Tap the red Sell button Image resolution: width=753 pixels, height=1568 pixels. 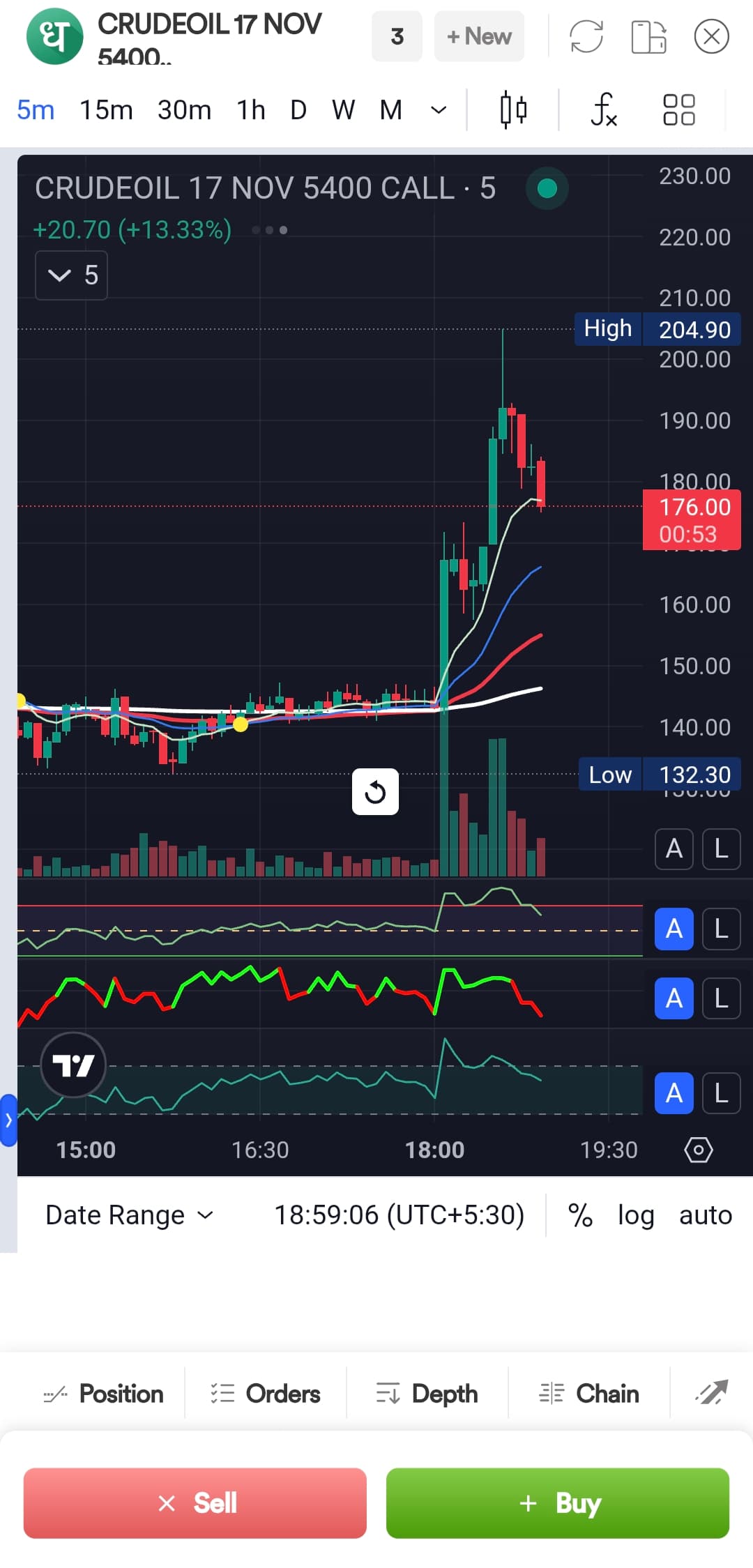(x=195, y=1503)
